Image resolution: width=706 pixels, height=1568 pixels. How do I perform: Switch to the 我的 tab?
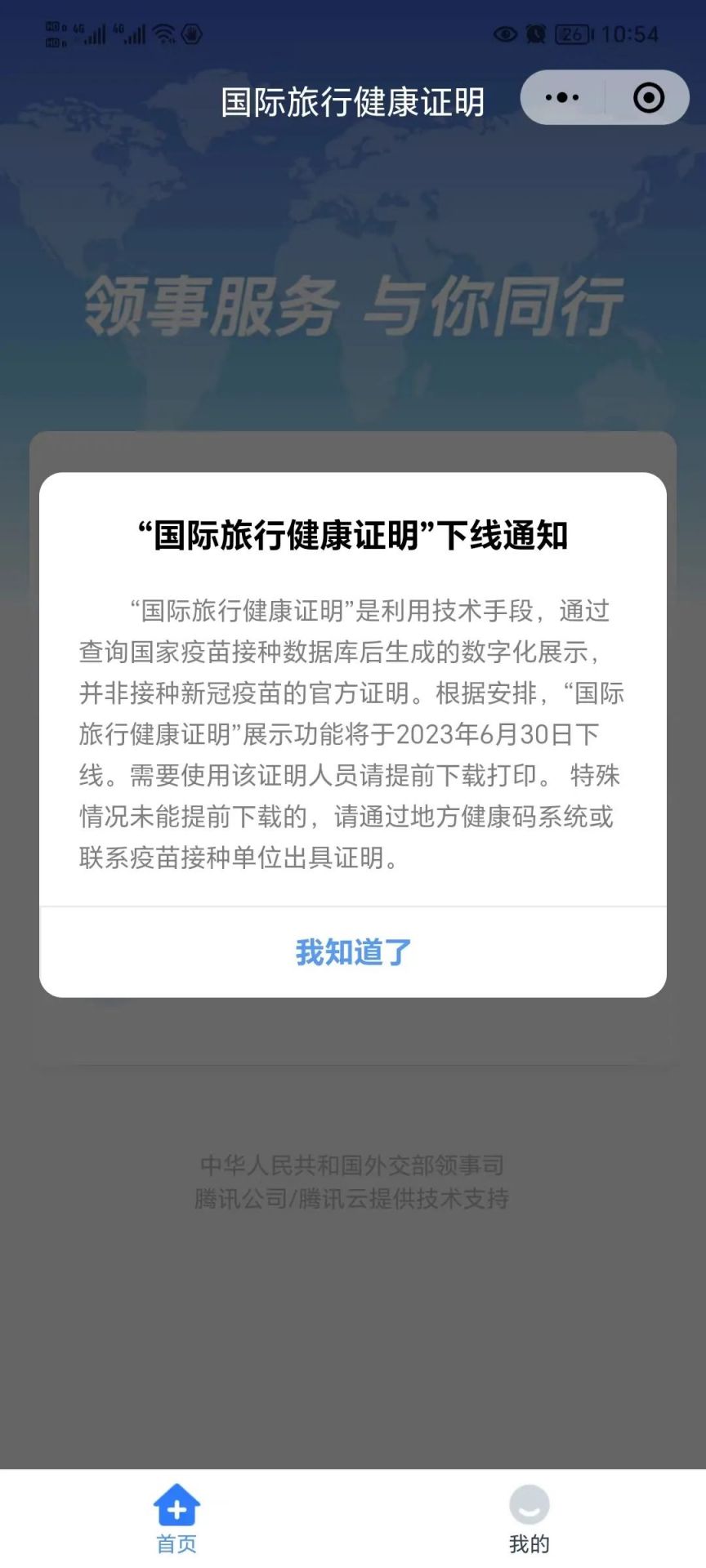529,1520
